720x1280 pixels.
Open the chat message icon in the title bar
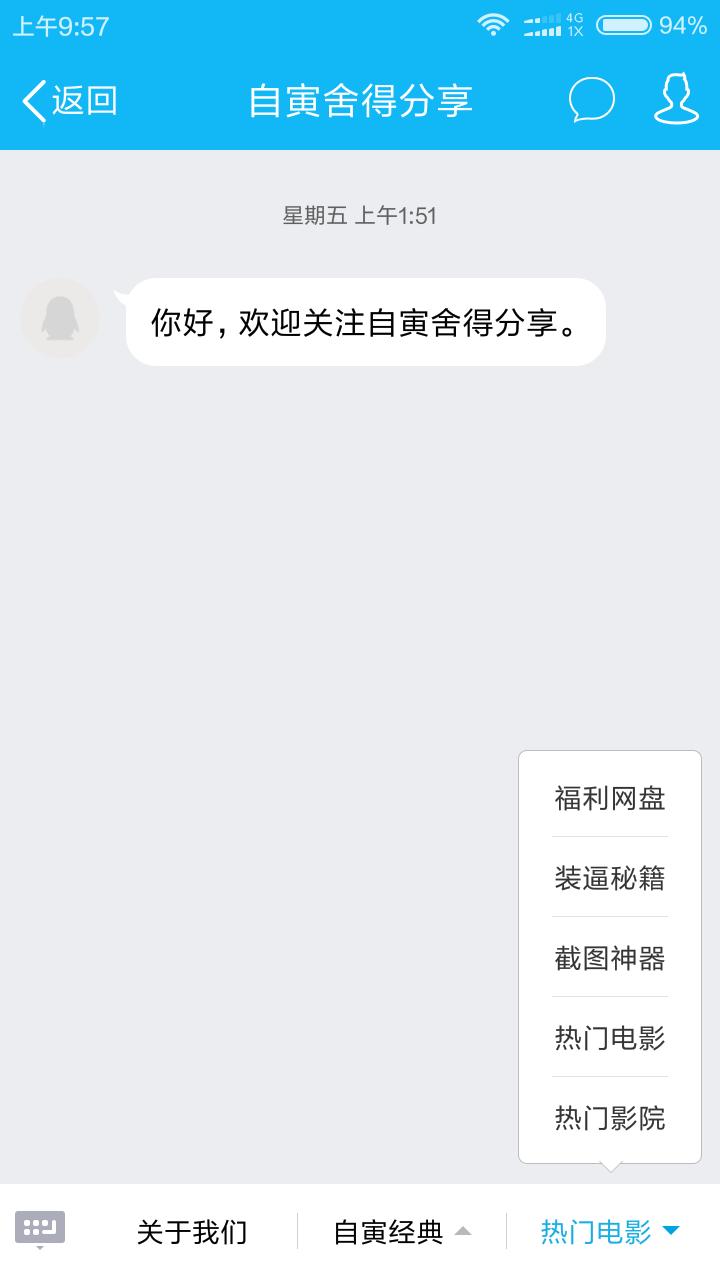click(x=591, y=100)
